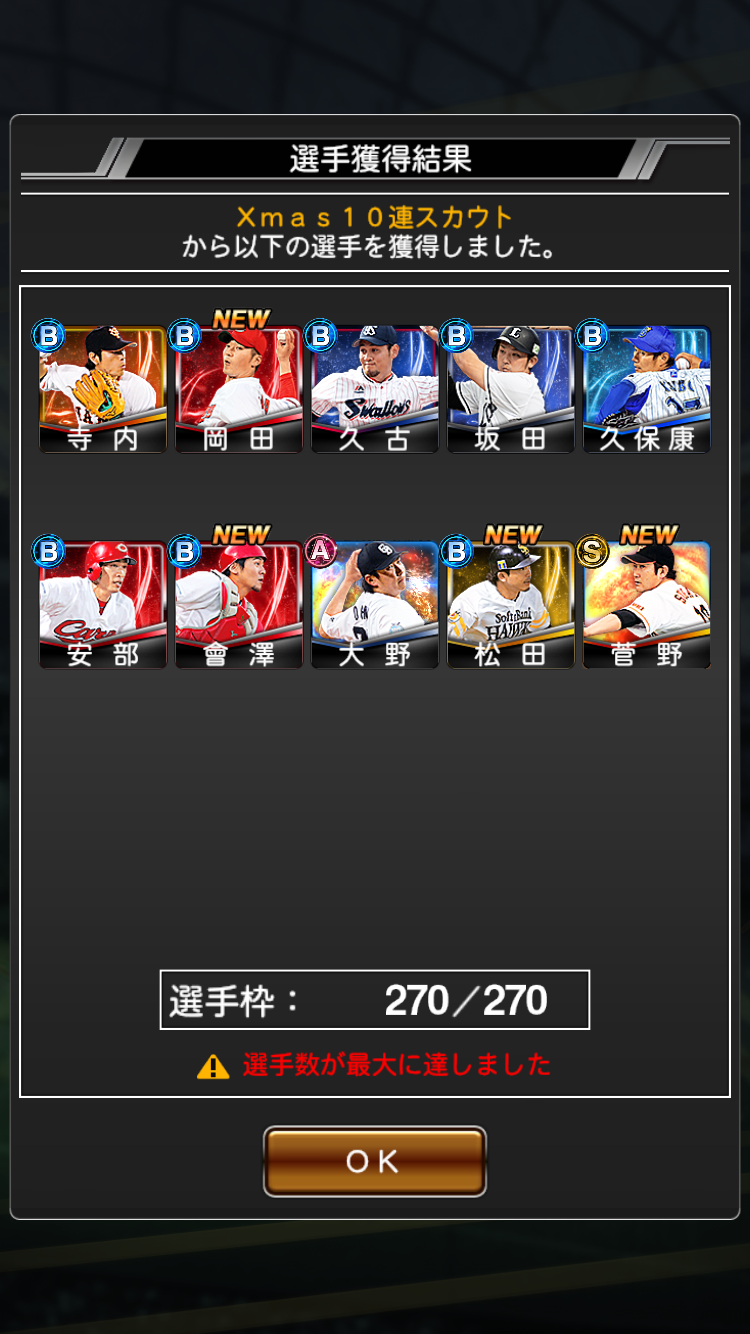Open the 寺内 player card

103,389
